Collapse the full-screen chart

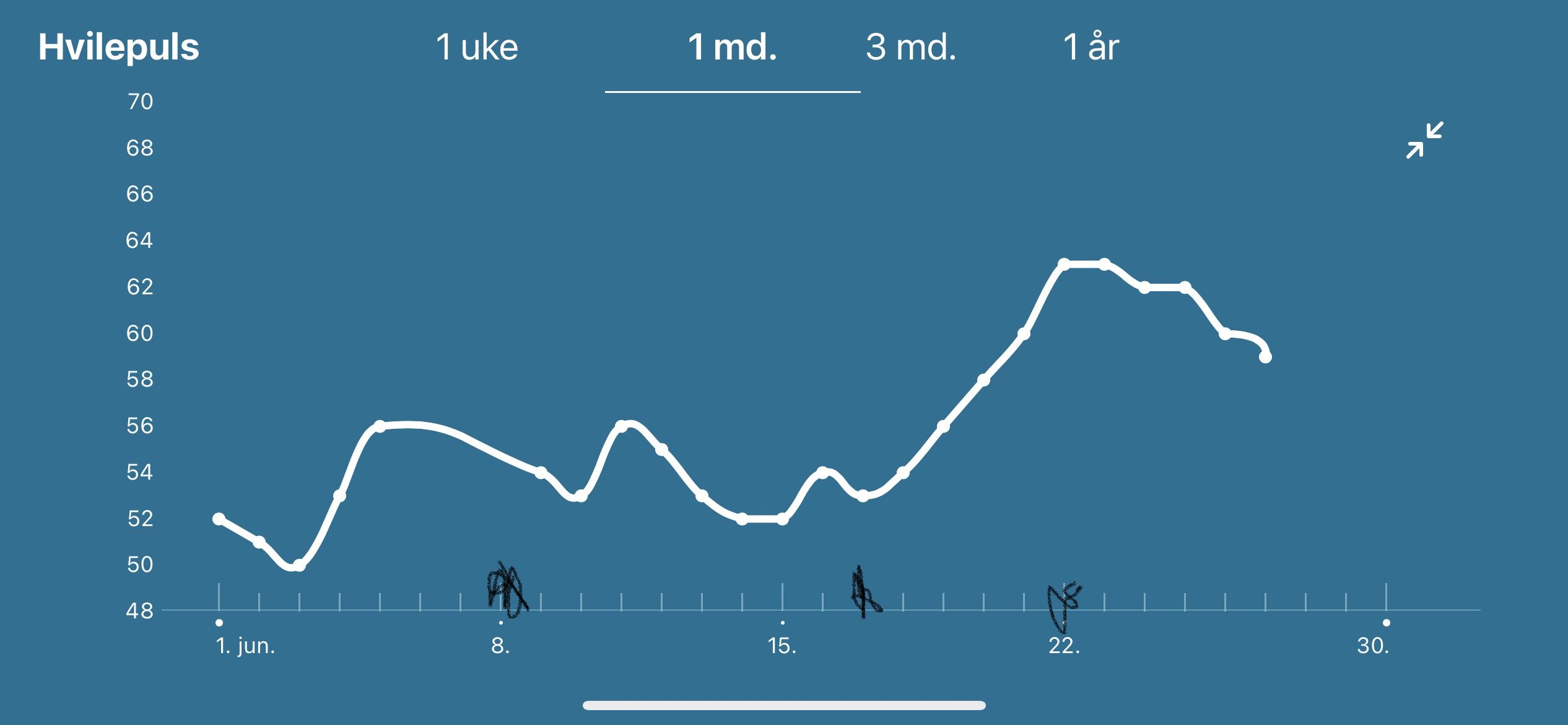(1424, 140)
